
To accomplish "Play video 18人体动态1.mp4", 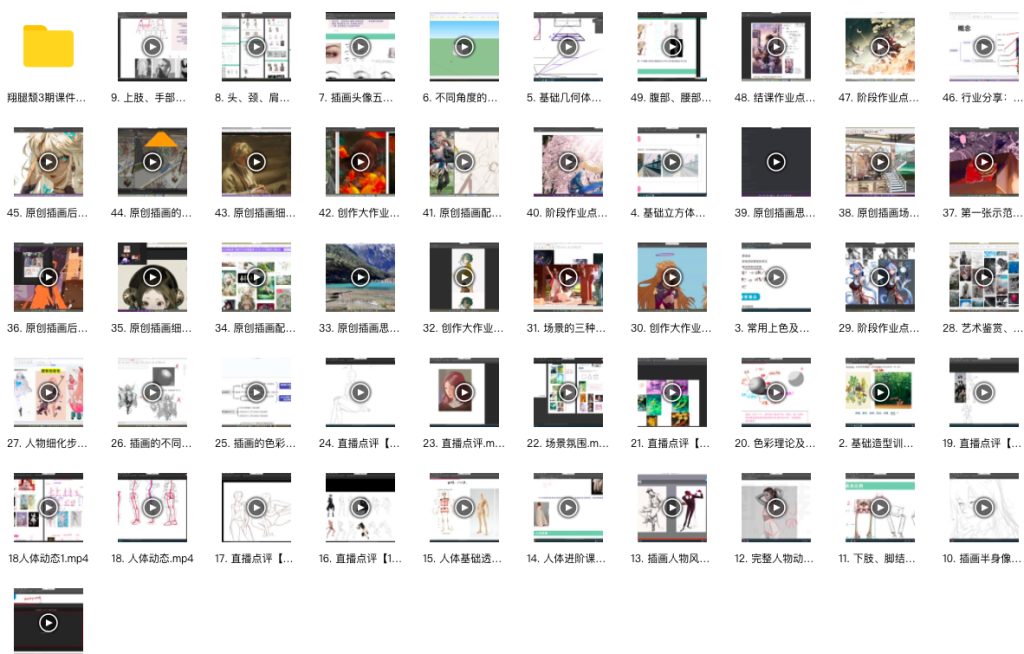I will [x=48, y=507].
